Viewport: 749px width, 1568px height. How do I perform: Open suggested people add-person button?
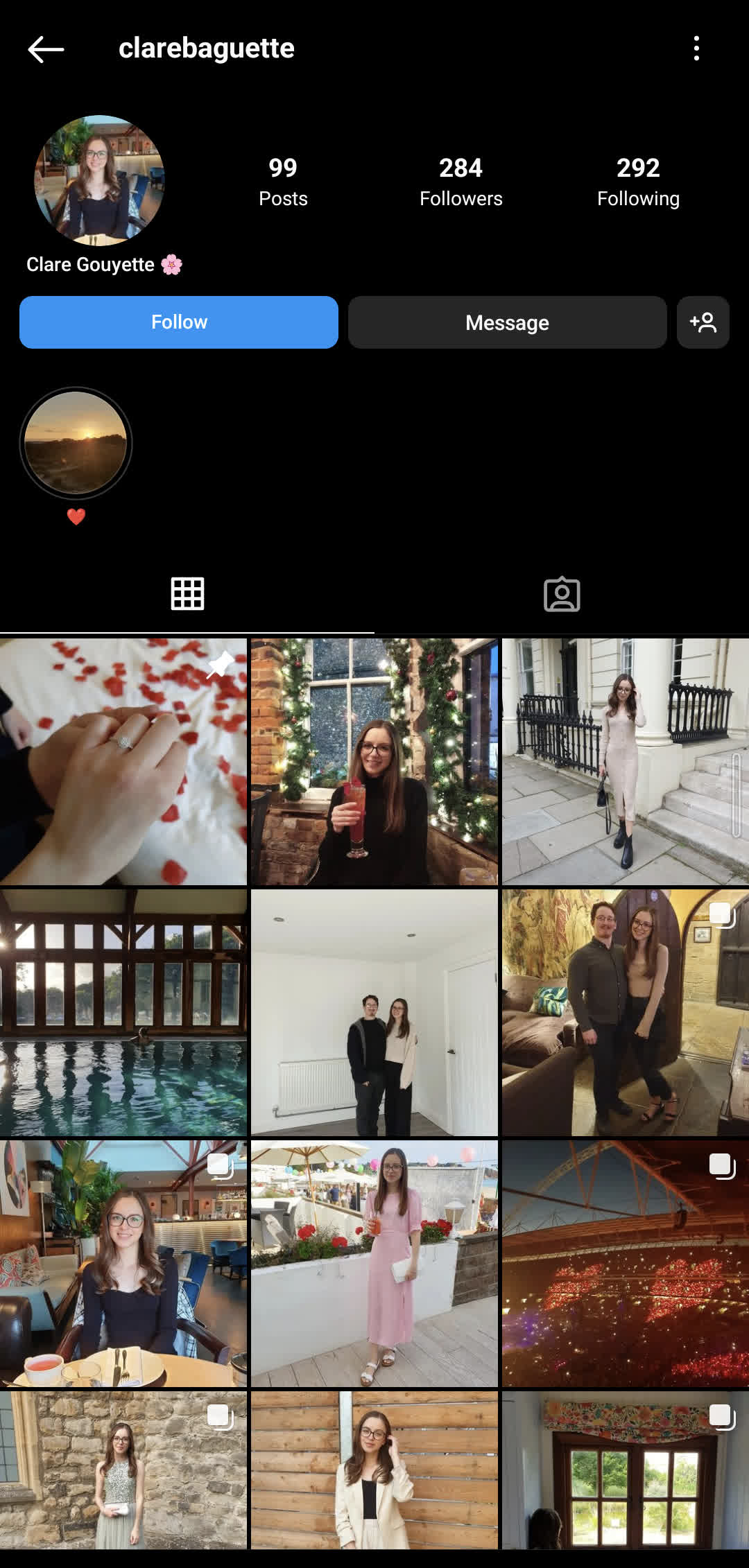(703, 322)
